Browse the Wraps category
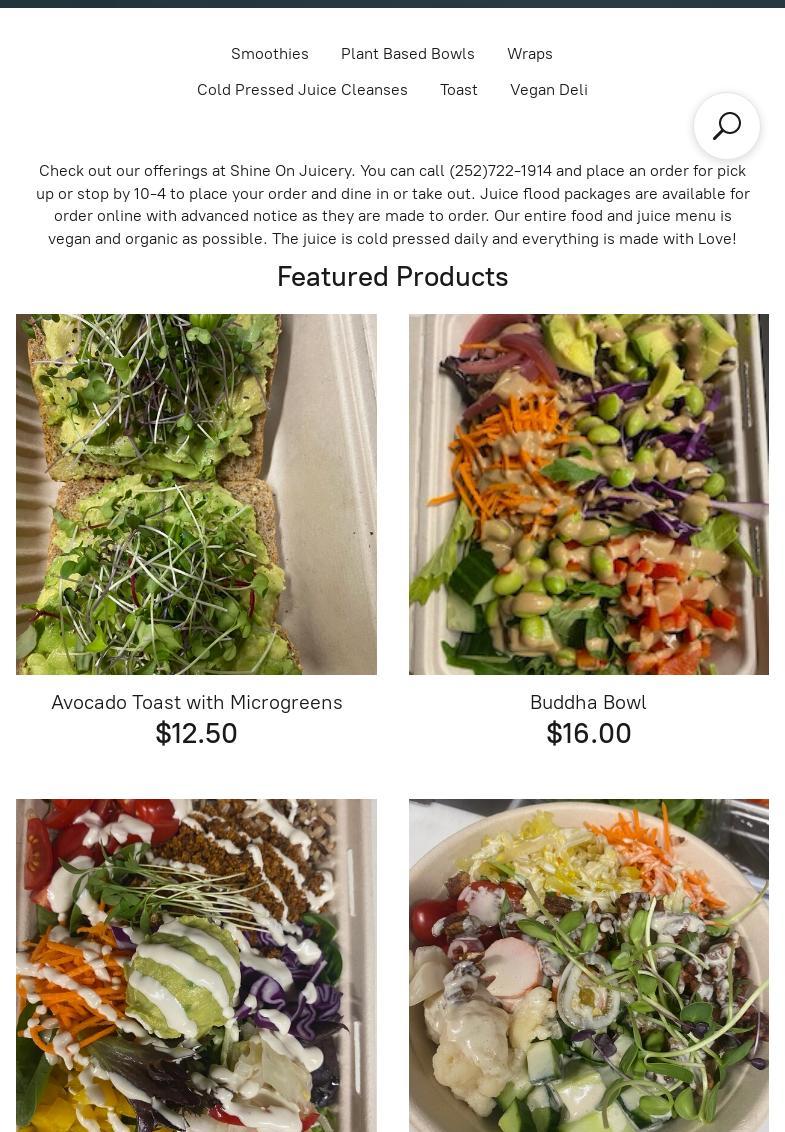The width and height of the screenshot is (785, 1132). tap(529, 54)
